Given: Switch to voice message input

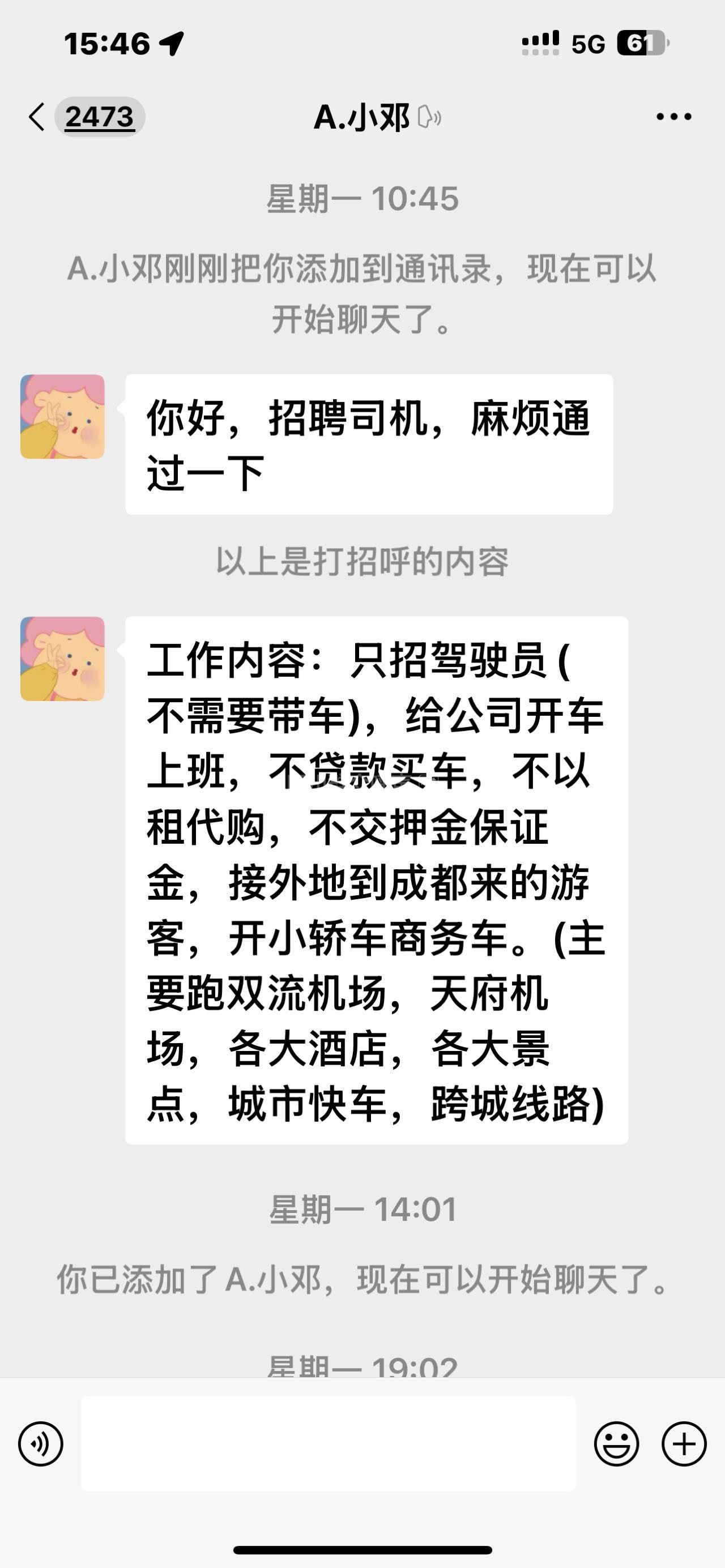Looking at the screenshot, I should pos(41,1443).
